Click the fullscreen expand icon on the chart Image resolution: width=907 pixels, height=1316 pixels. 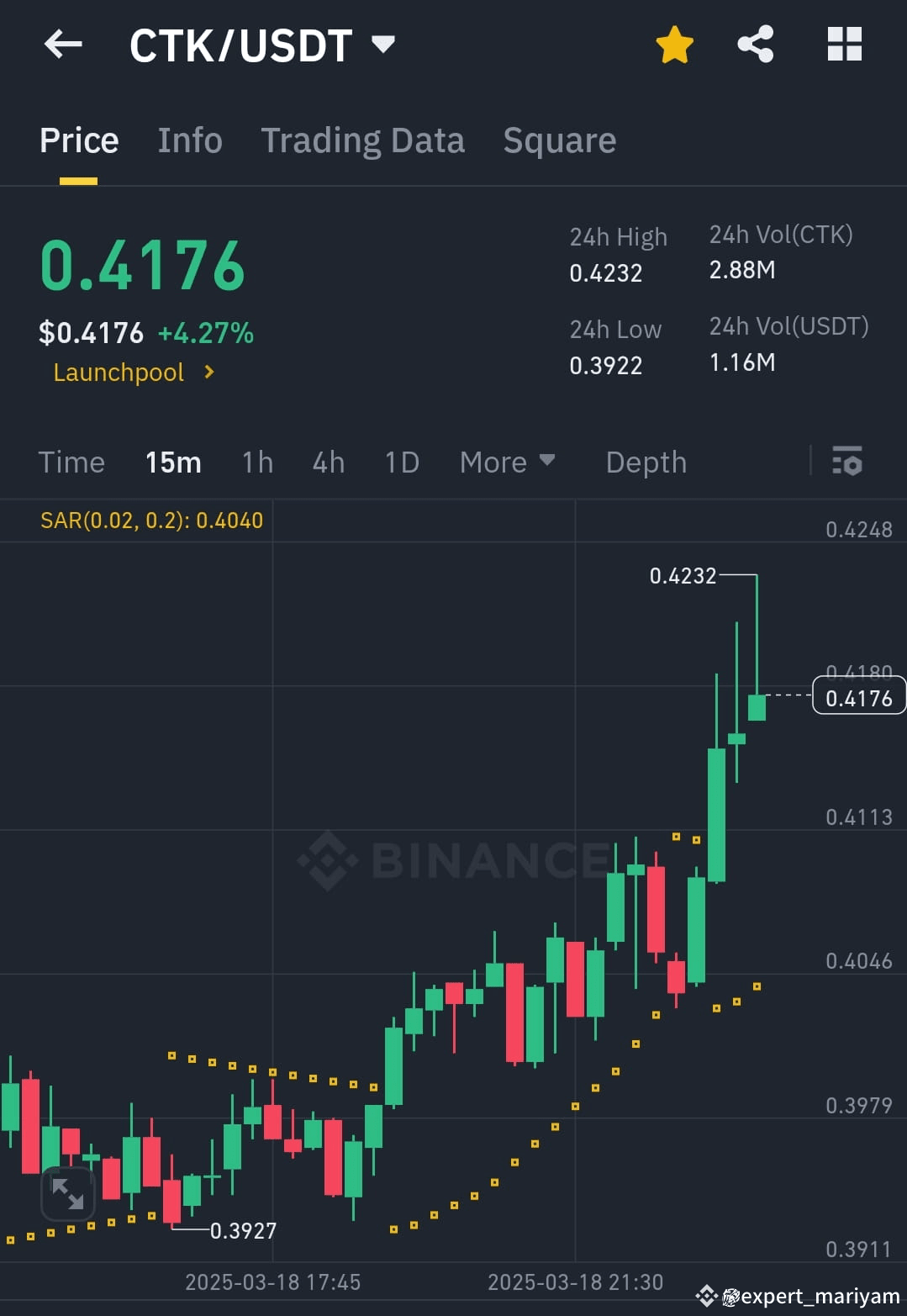(67, 1193)
